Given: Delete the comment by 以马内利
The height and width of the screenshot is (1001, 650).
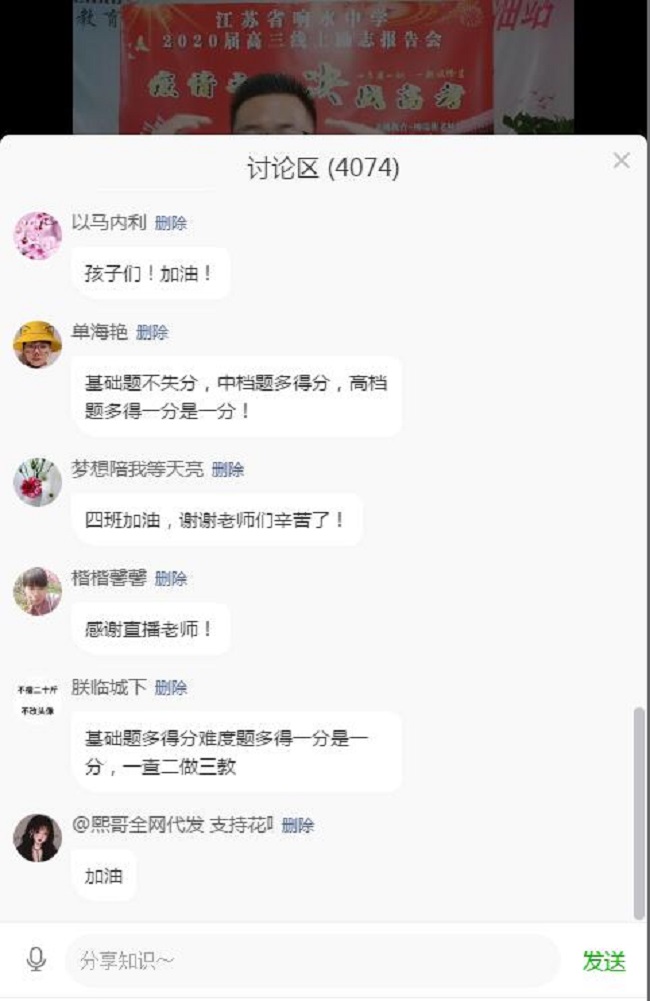Looking at the screenshot, I should (171, 223).
